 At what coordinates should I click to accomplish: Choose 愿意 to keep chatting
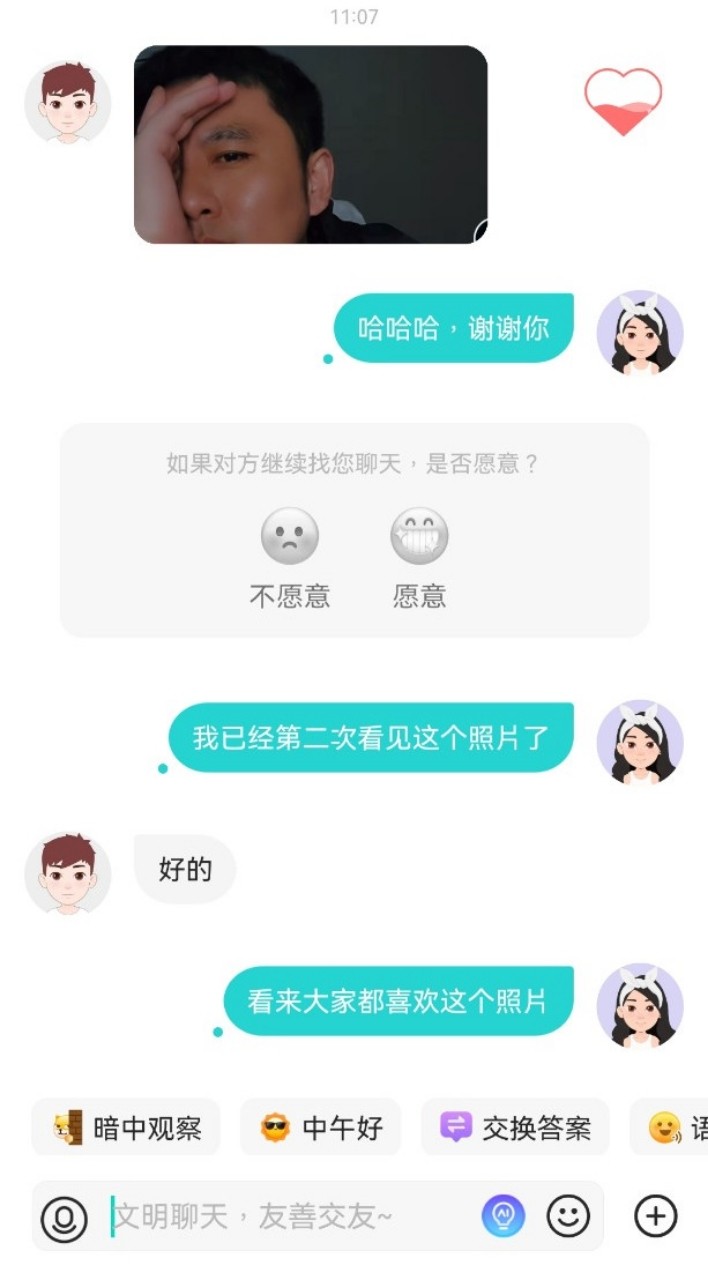tap(419, 559)
